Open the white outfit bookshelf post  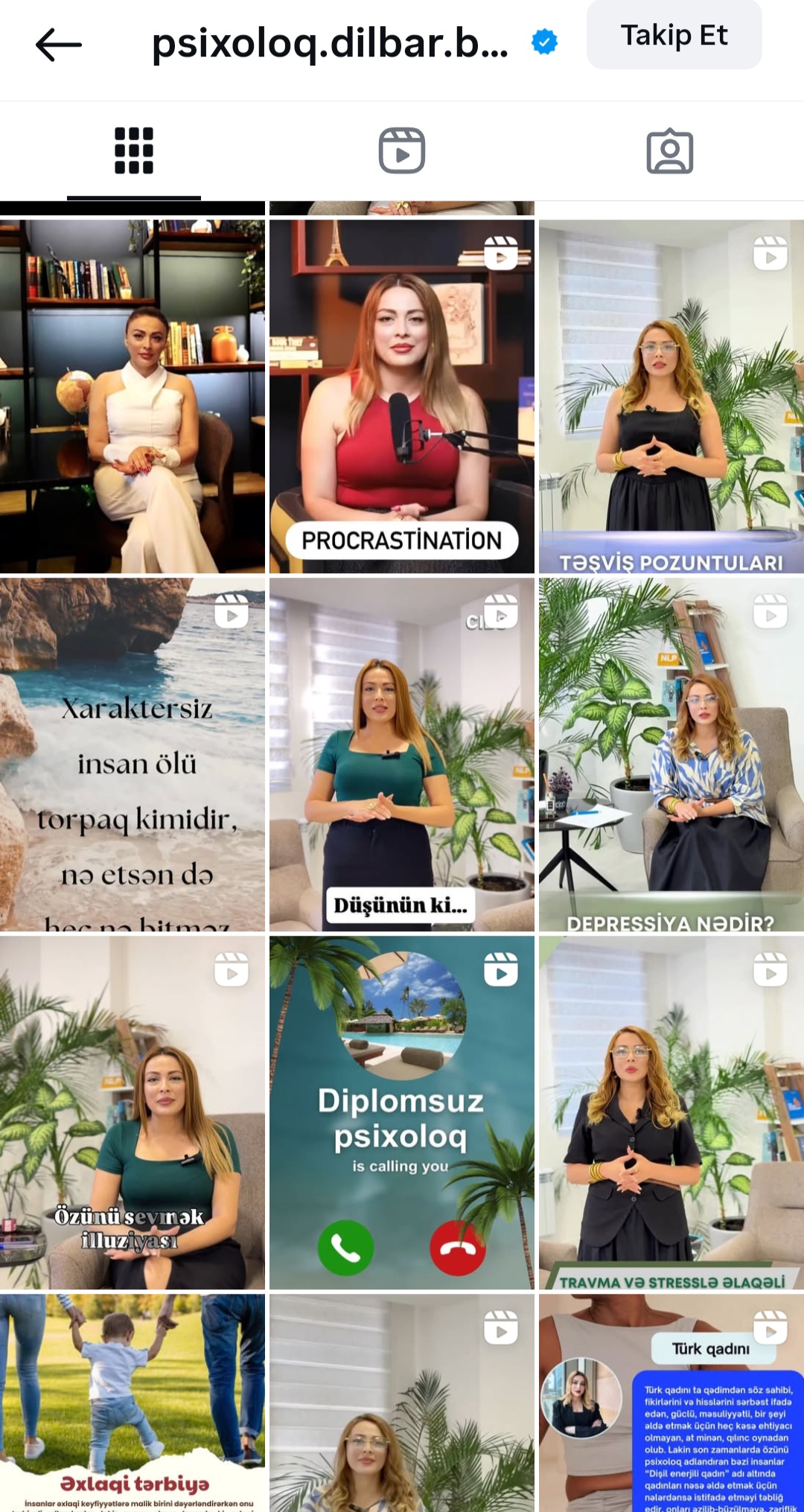(x=133, y=396)
